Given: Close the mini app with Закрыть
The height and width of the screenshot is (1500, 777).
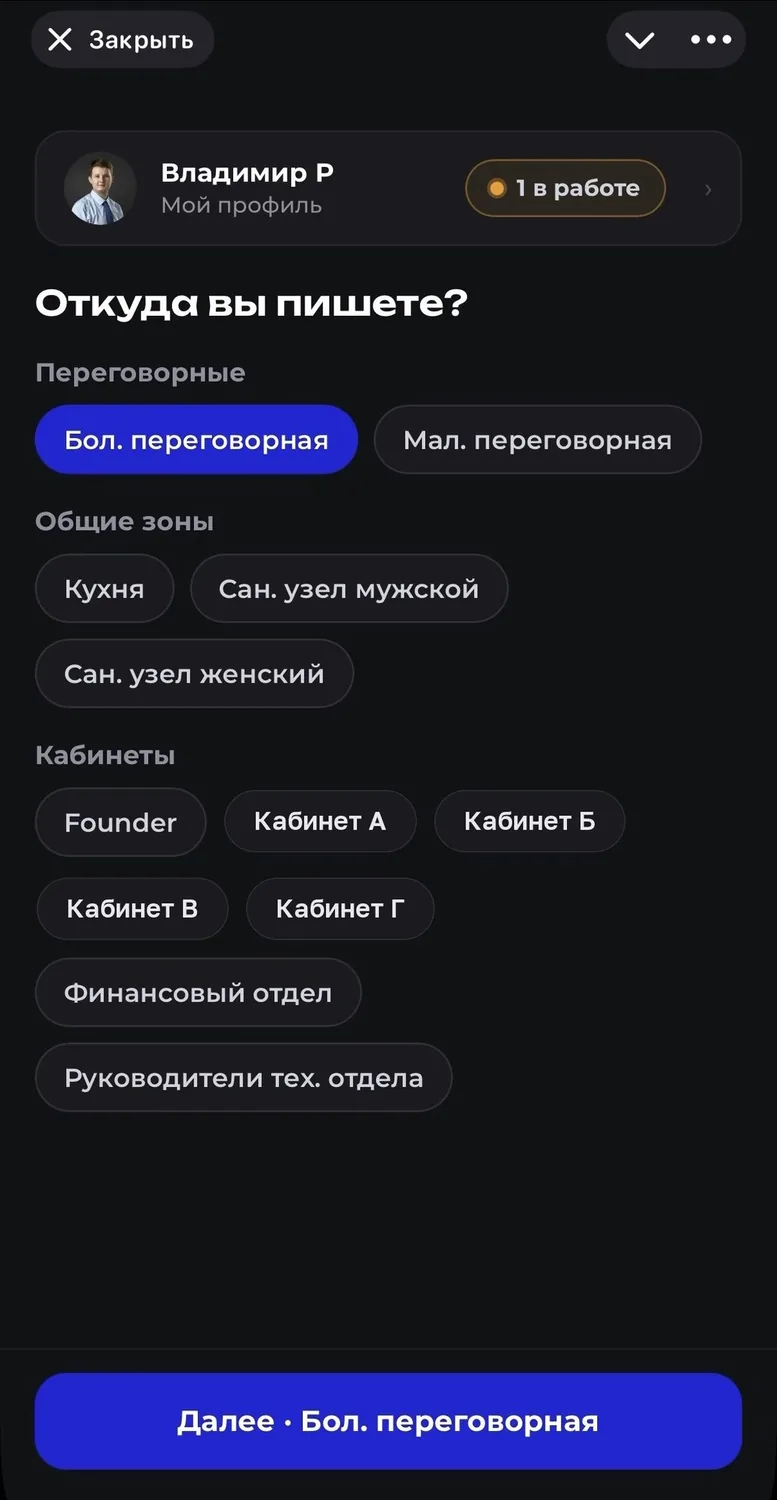Looking at the screenshot, I should point(122,40).
